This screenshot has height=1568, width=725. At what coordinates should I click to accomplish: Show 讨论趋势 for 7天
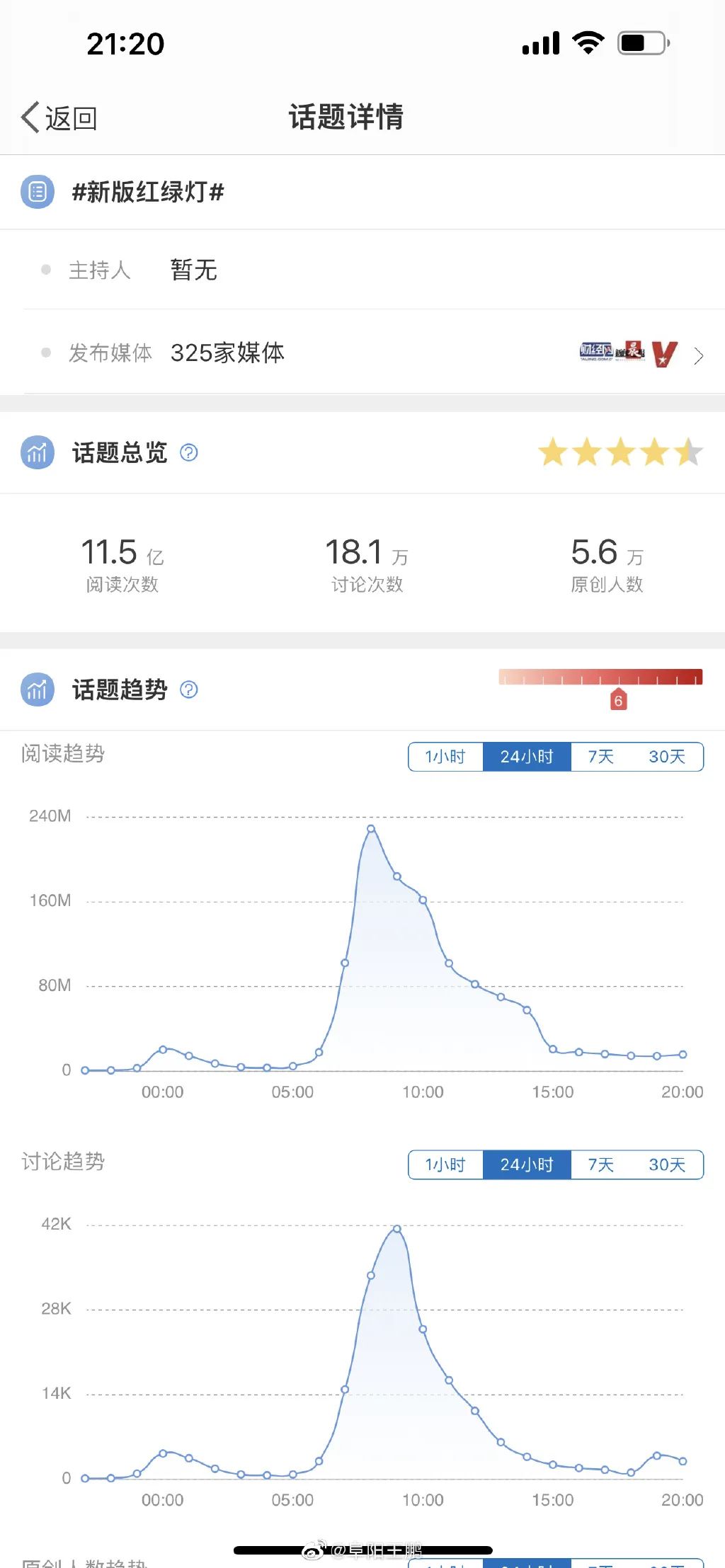(x=600, y=1164)
